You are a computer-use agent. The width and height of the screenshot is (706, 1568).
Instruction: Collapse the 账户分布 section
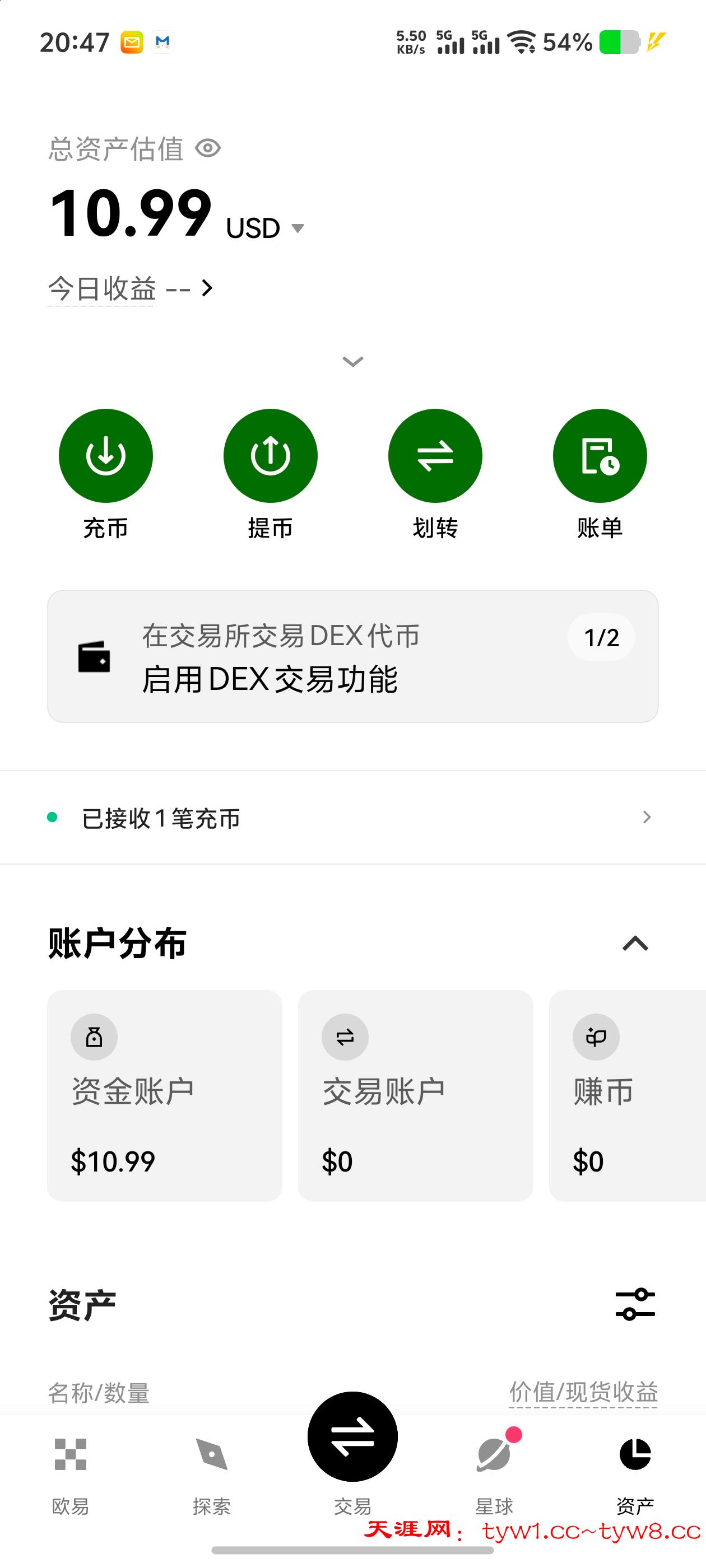pos(635,944)
